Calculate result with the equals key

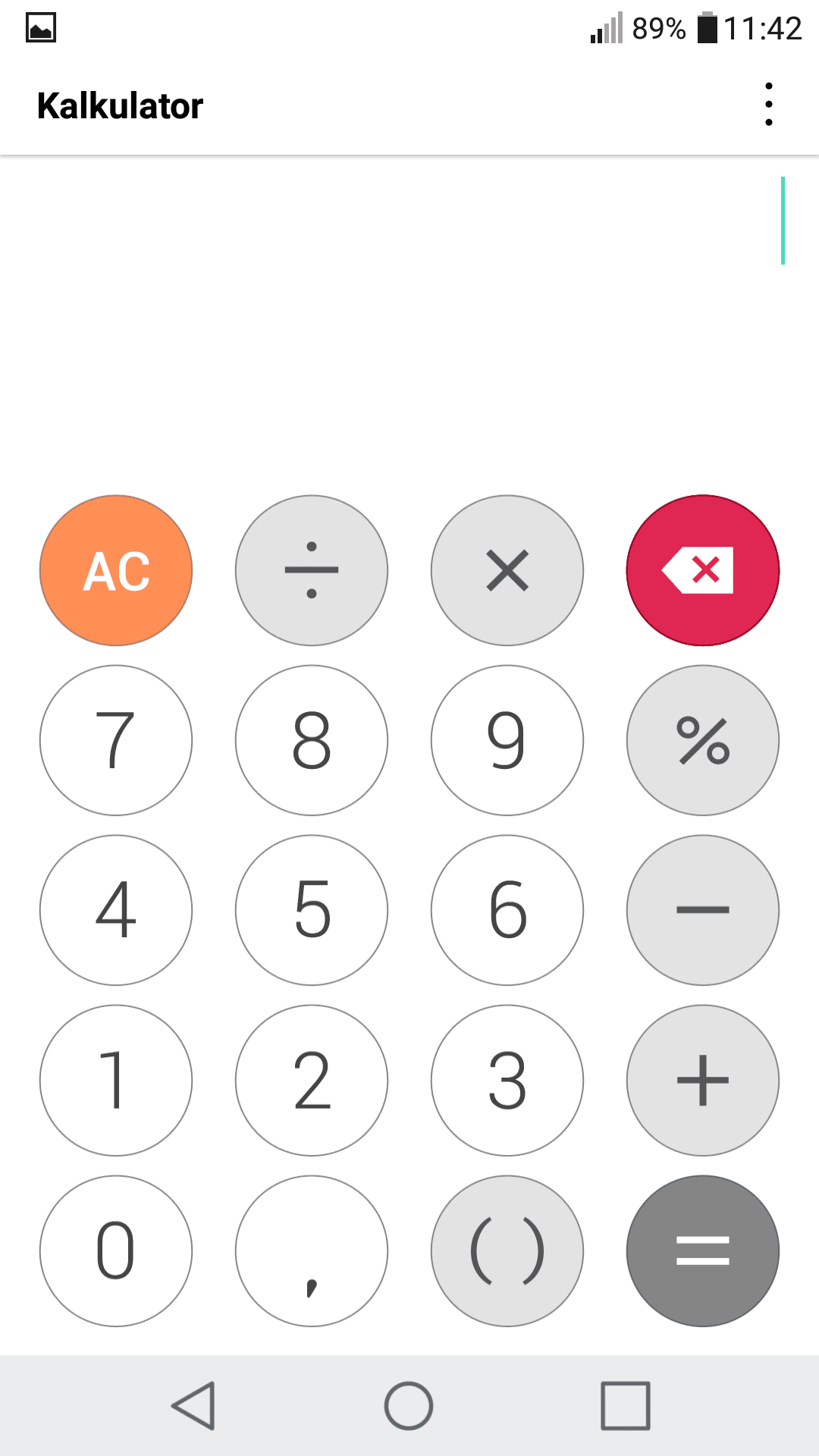click(x=703, y=1251)
